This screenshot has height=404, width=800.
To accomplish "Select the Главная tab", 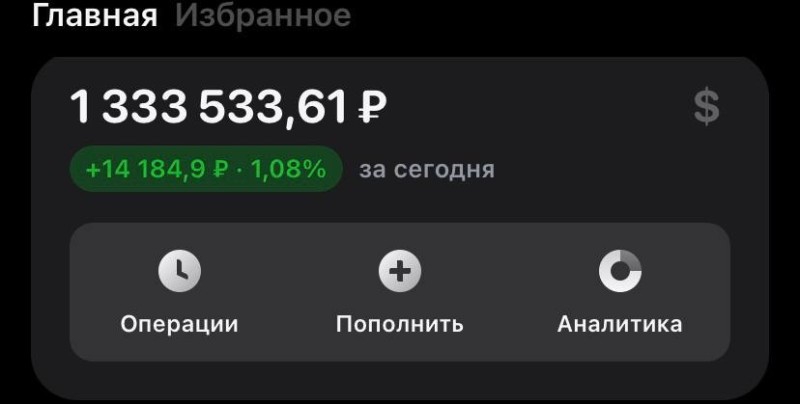I will [95, 16].
